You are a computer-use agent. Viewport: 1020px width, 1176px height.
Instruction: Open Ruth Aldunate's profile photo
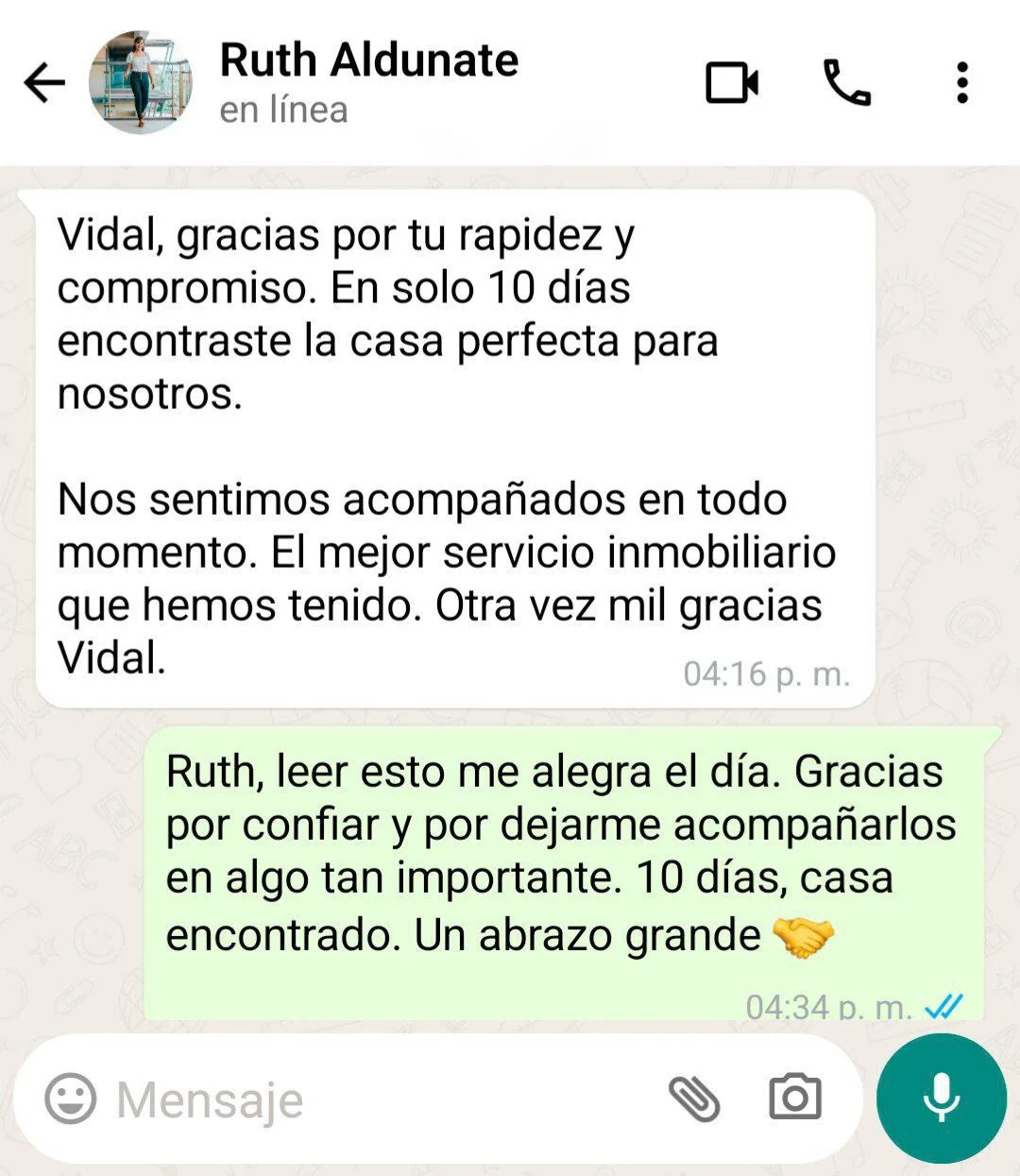(141, 83)
